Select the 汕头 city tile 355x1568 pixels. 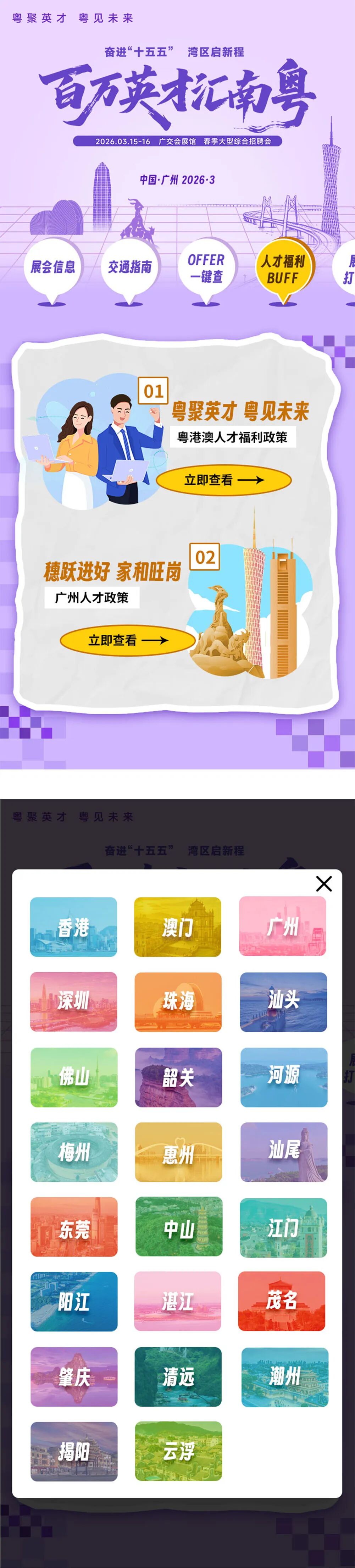click(x=283, y=1001)
